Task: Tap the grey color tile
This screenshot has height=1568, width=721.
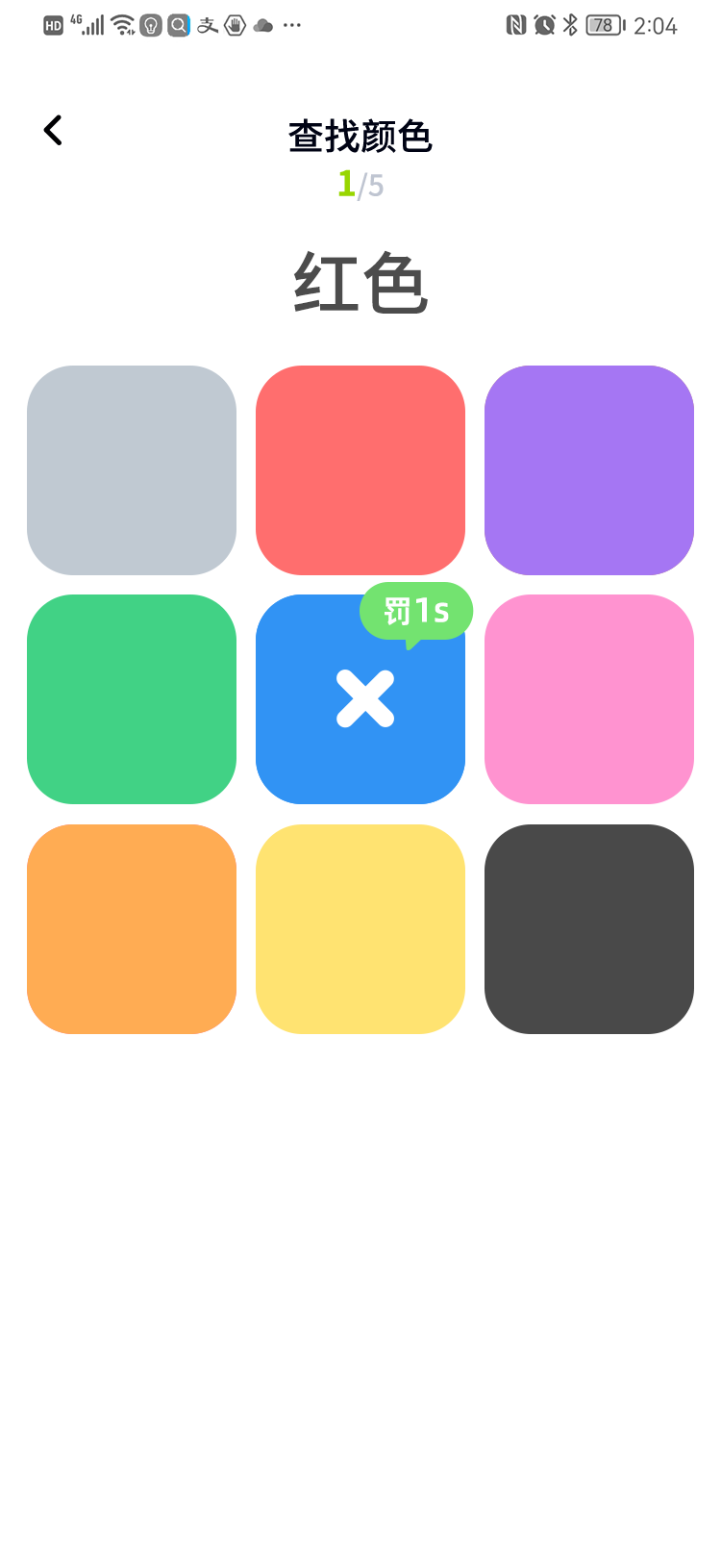Action: [132, 470]
